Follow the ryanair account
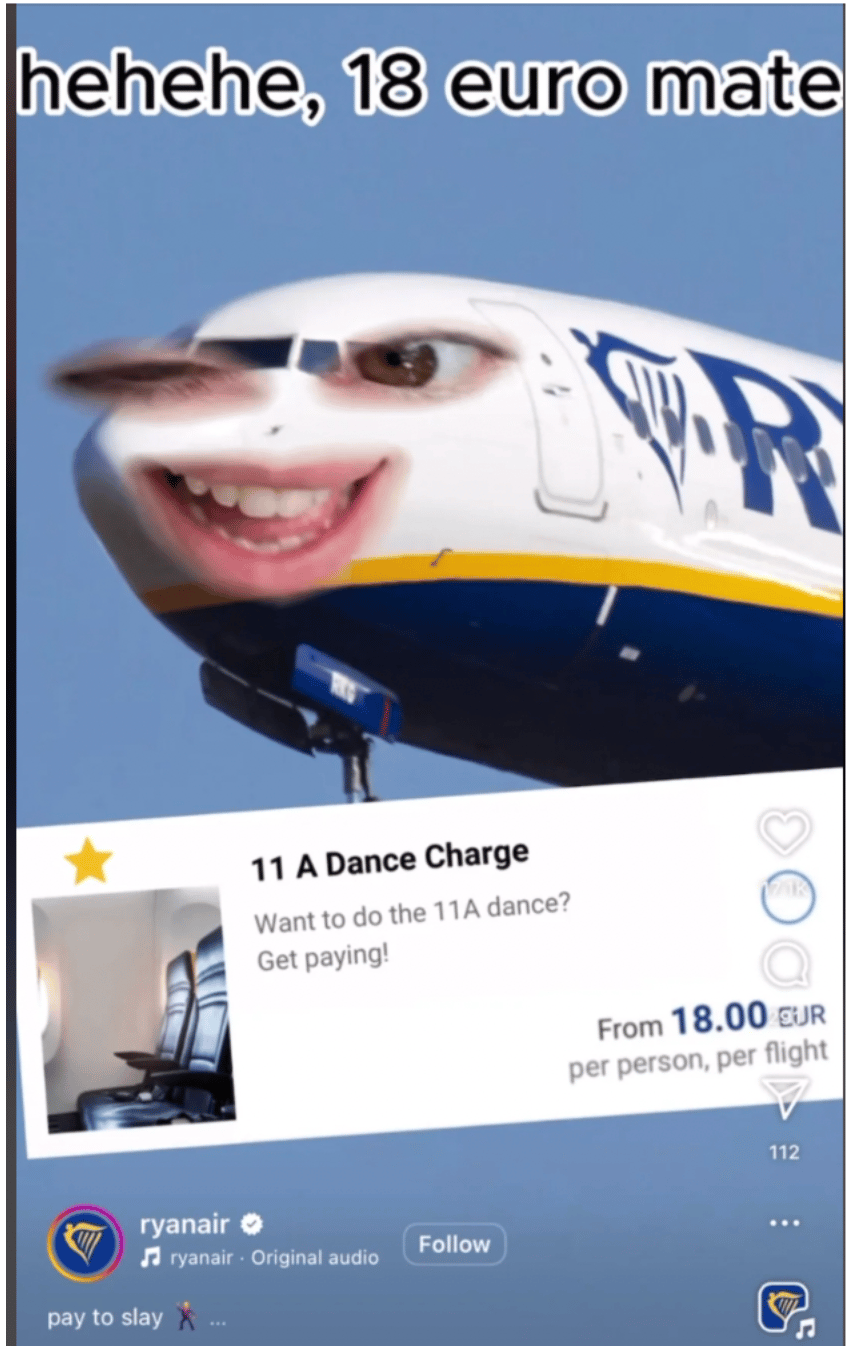The height and width of the screenshot is (1346, 848). coord(454,1244)
